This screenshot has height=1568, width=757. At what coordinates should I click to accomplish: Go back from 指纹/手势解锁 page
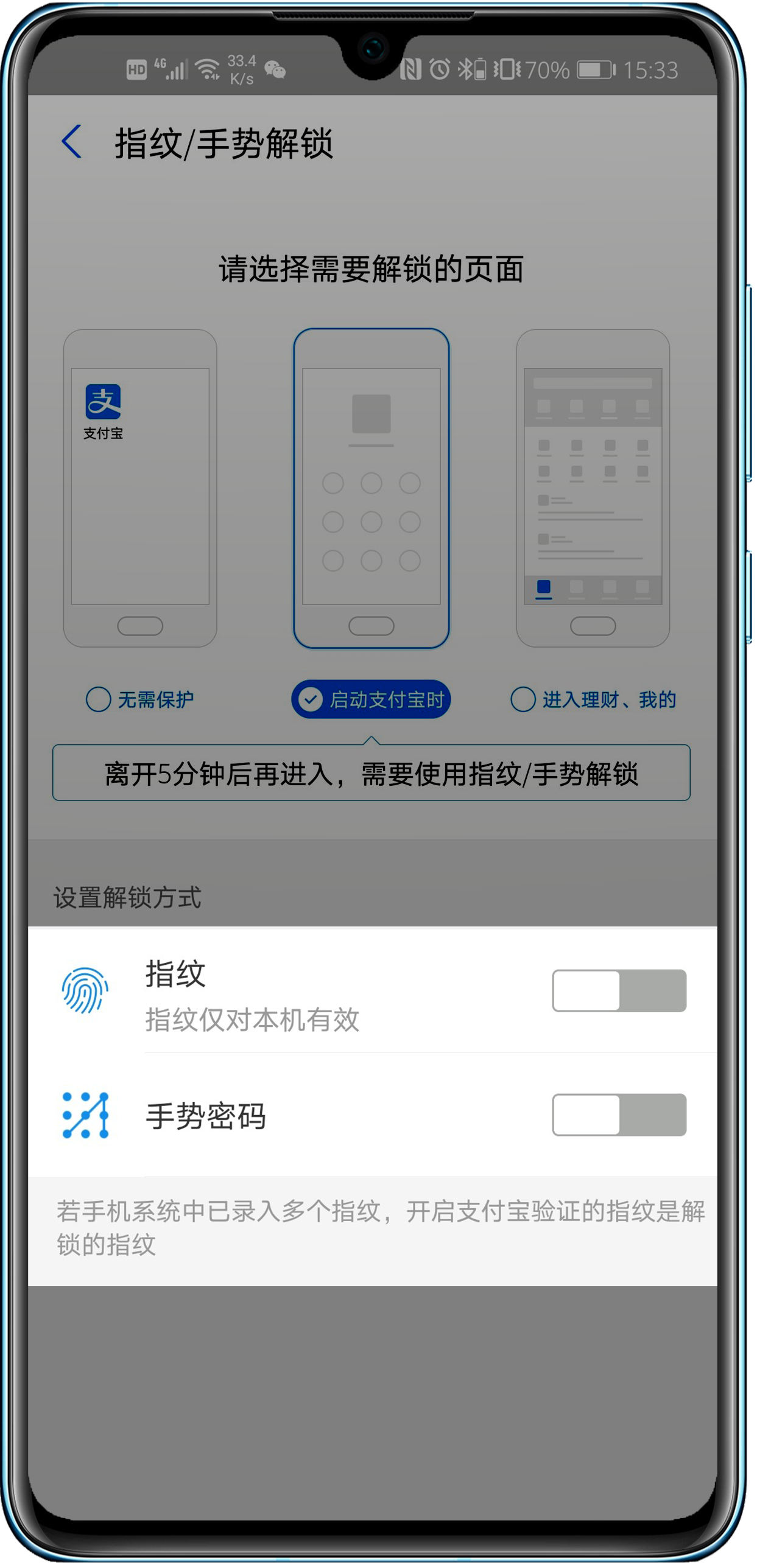(72, 142)
